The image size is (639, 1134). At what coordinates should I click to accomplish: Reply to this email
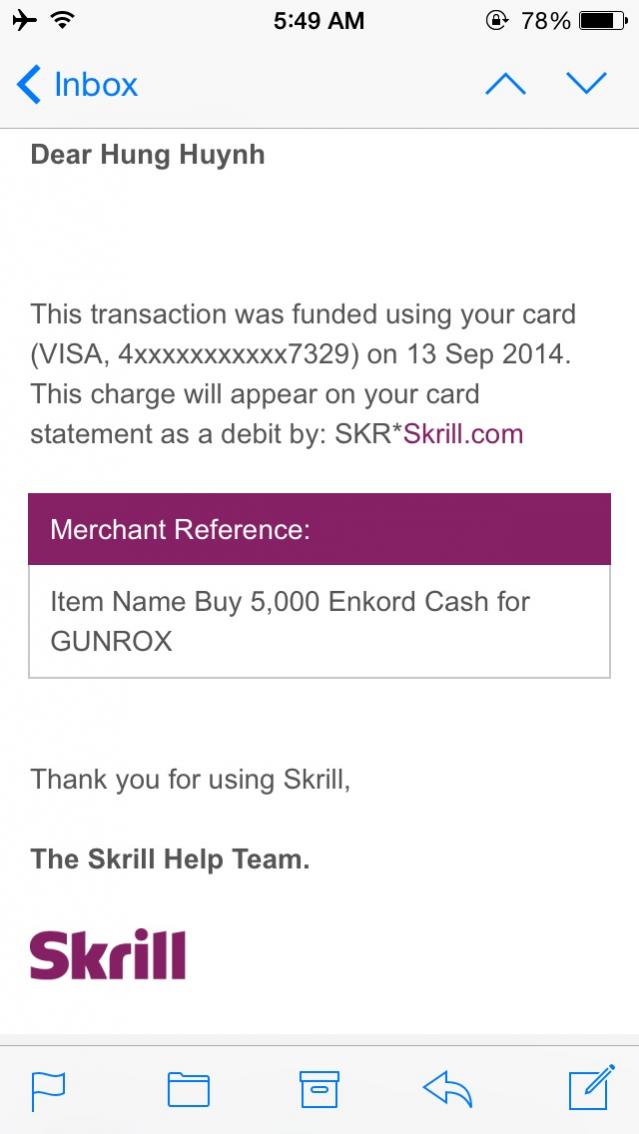447,1089
